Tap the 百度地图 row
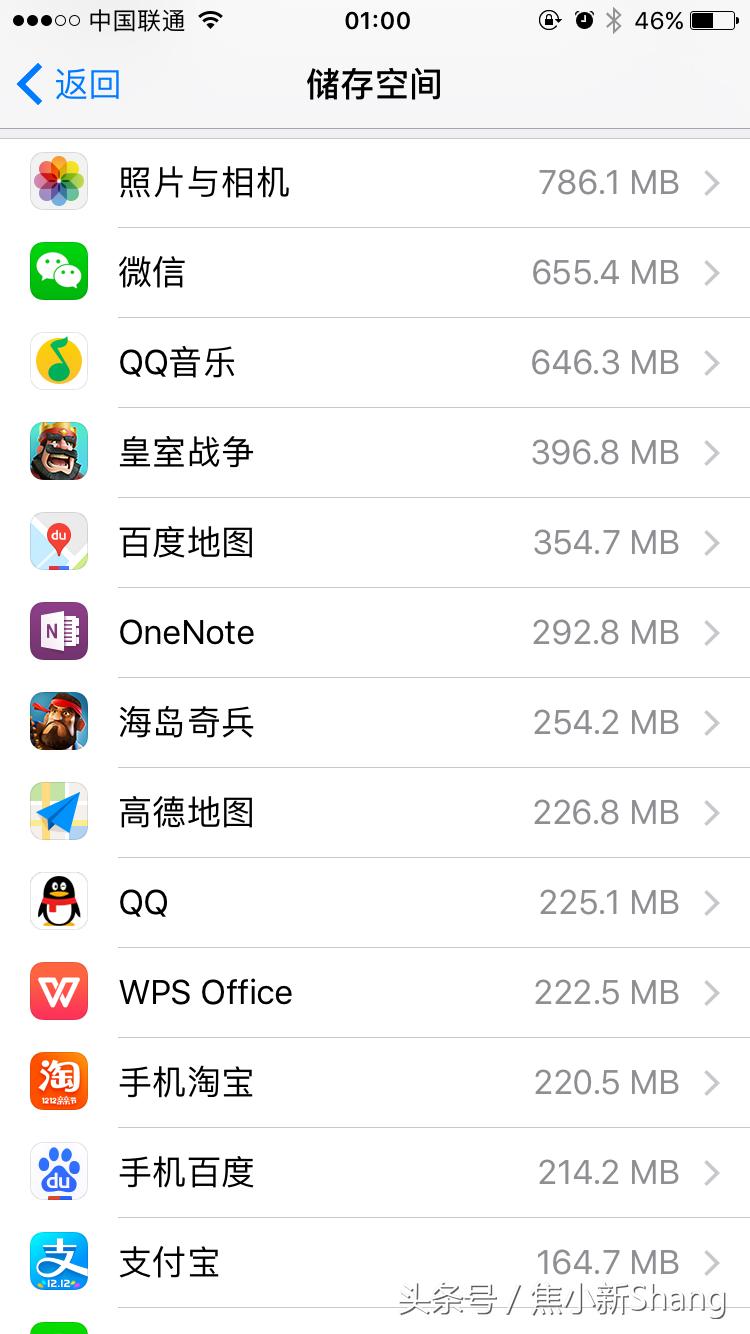750x1334 pixels. coord(375,543)
